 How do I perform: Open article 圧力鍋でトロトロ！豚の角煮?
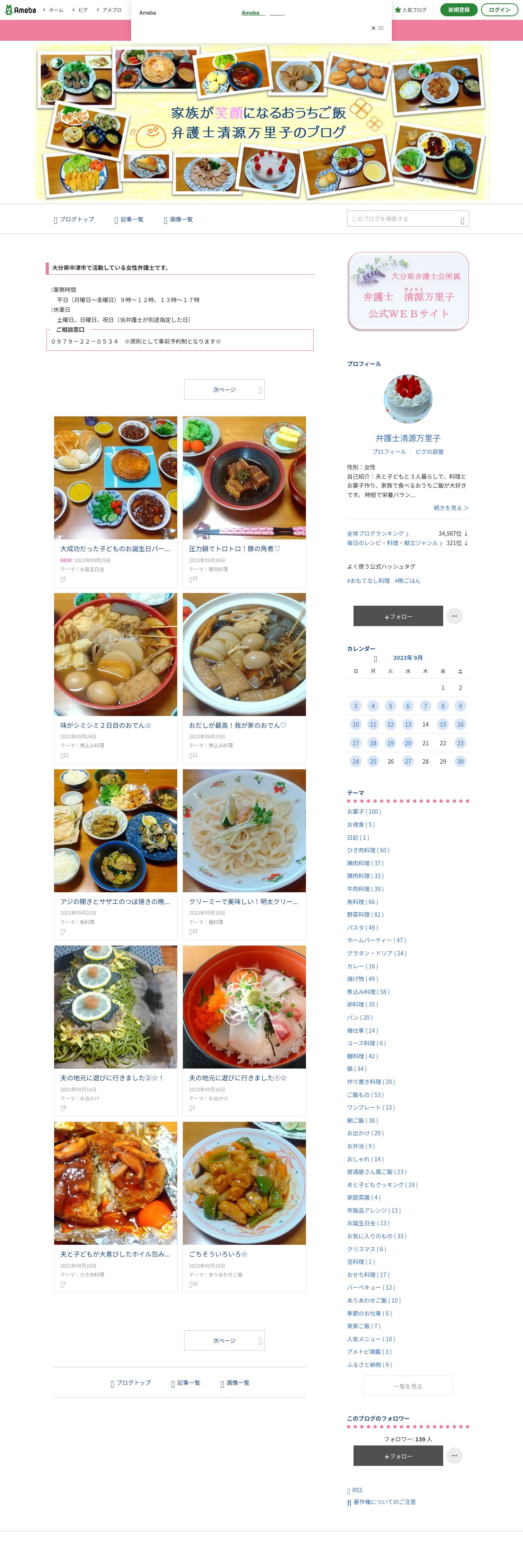click(x=234, y=548)
